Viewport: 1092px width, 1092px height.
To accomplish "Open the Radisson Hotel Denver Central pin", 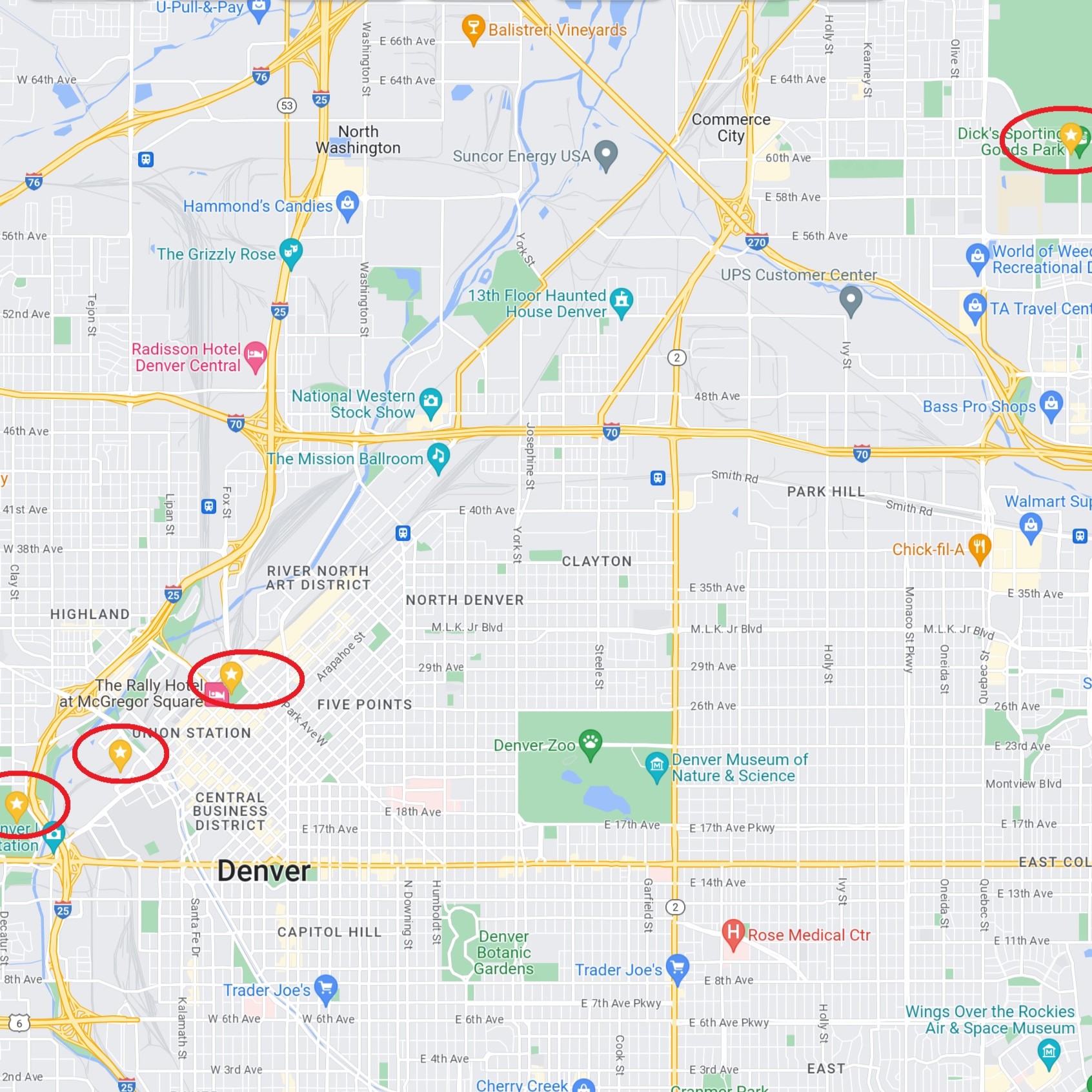I will [x=256, y=354].
